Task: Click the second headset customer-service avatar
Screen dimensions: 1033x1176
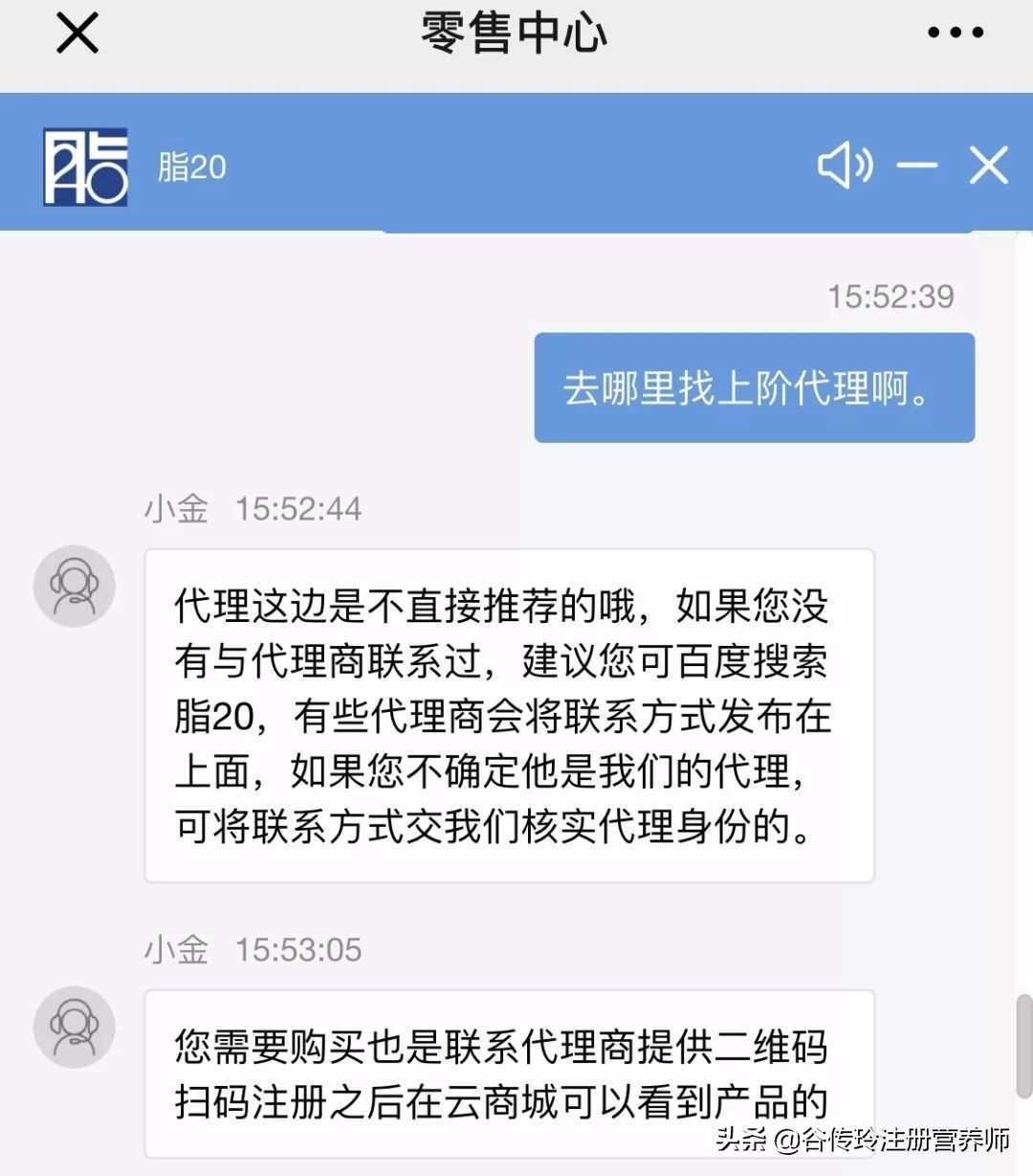Action: (x=75, y=1026)
